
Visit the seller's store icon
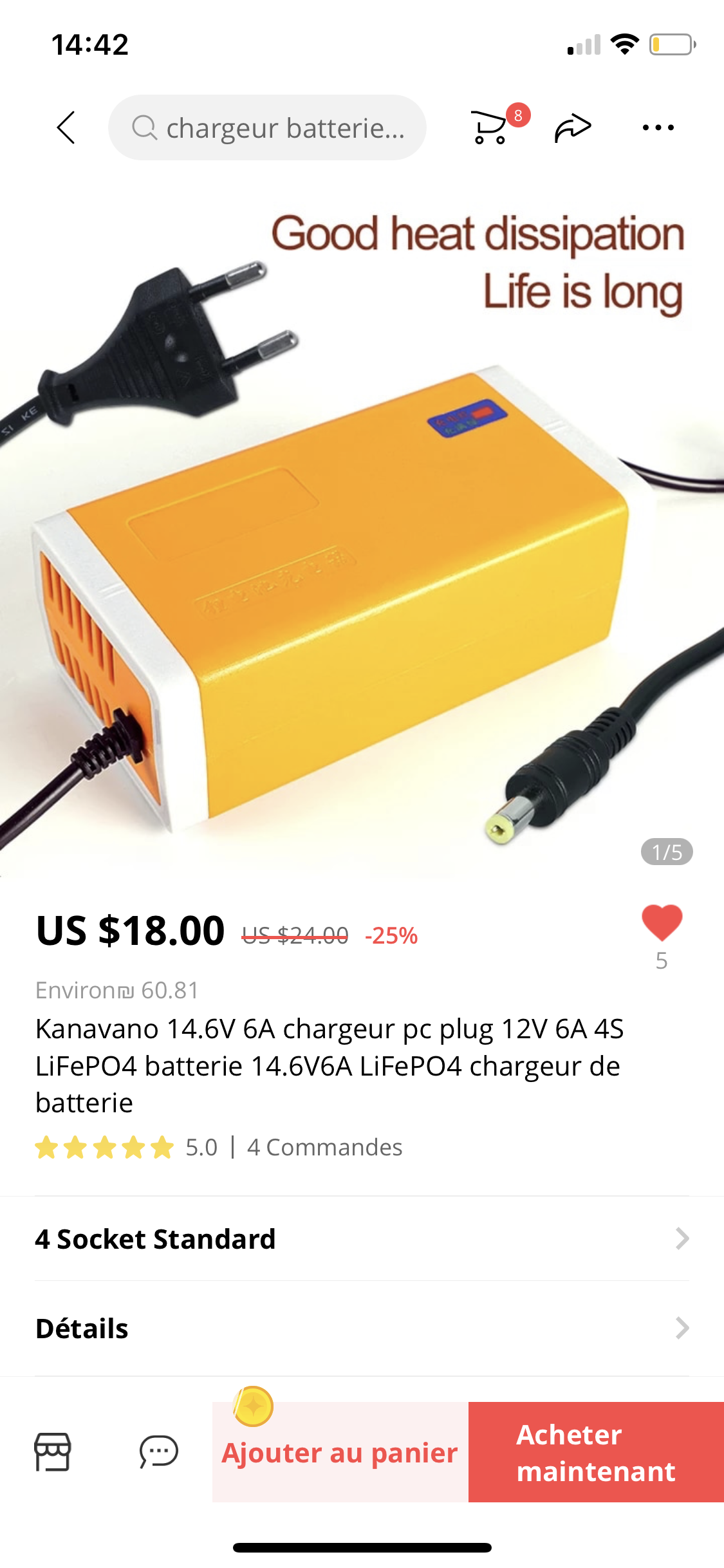53,1451
